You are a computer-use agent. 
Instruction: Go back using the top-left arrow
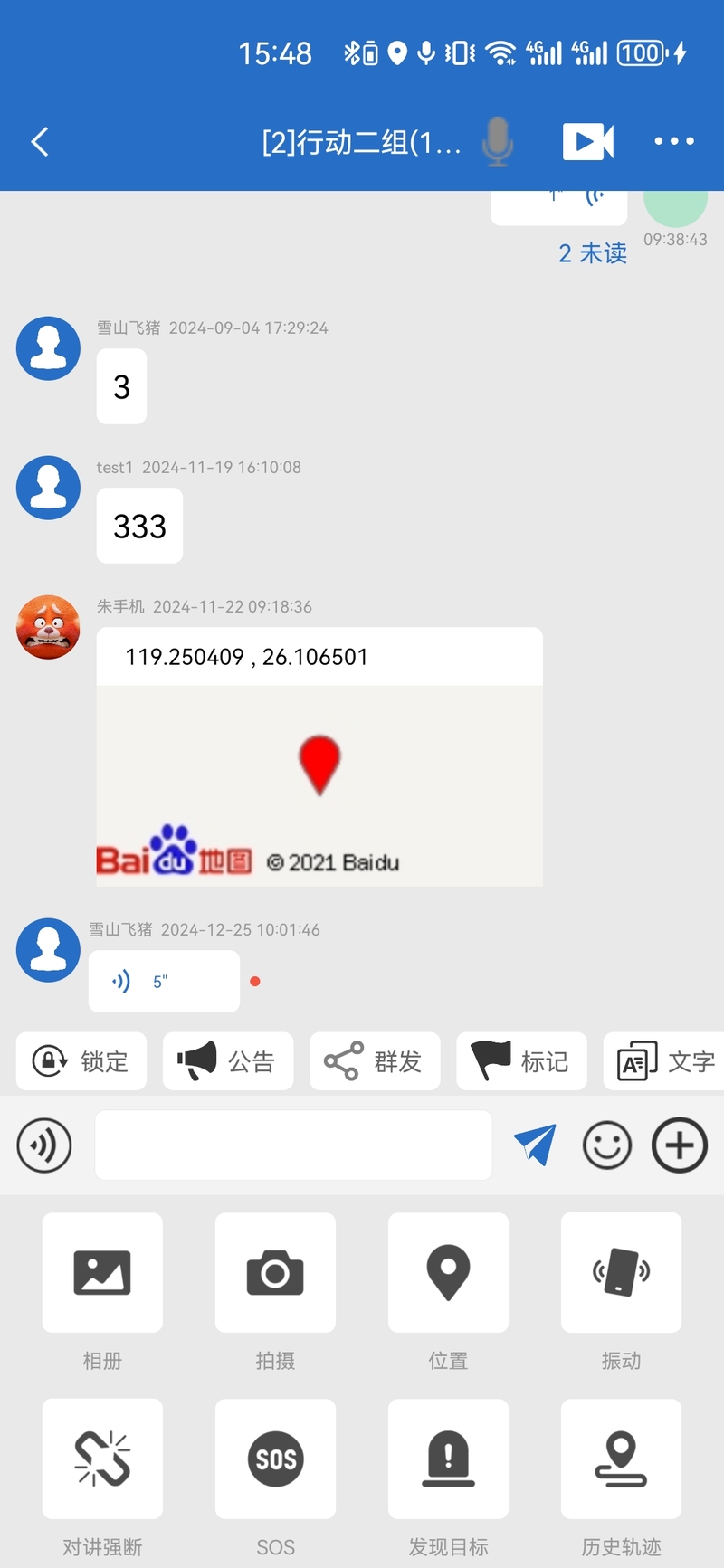tap(40, 142)
